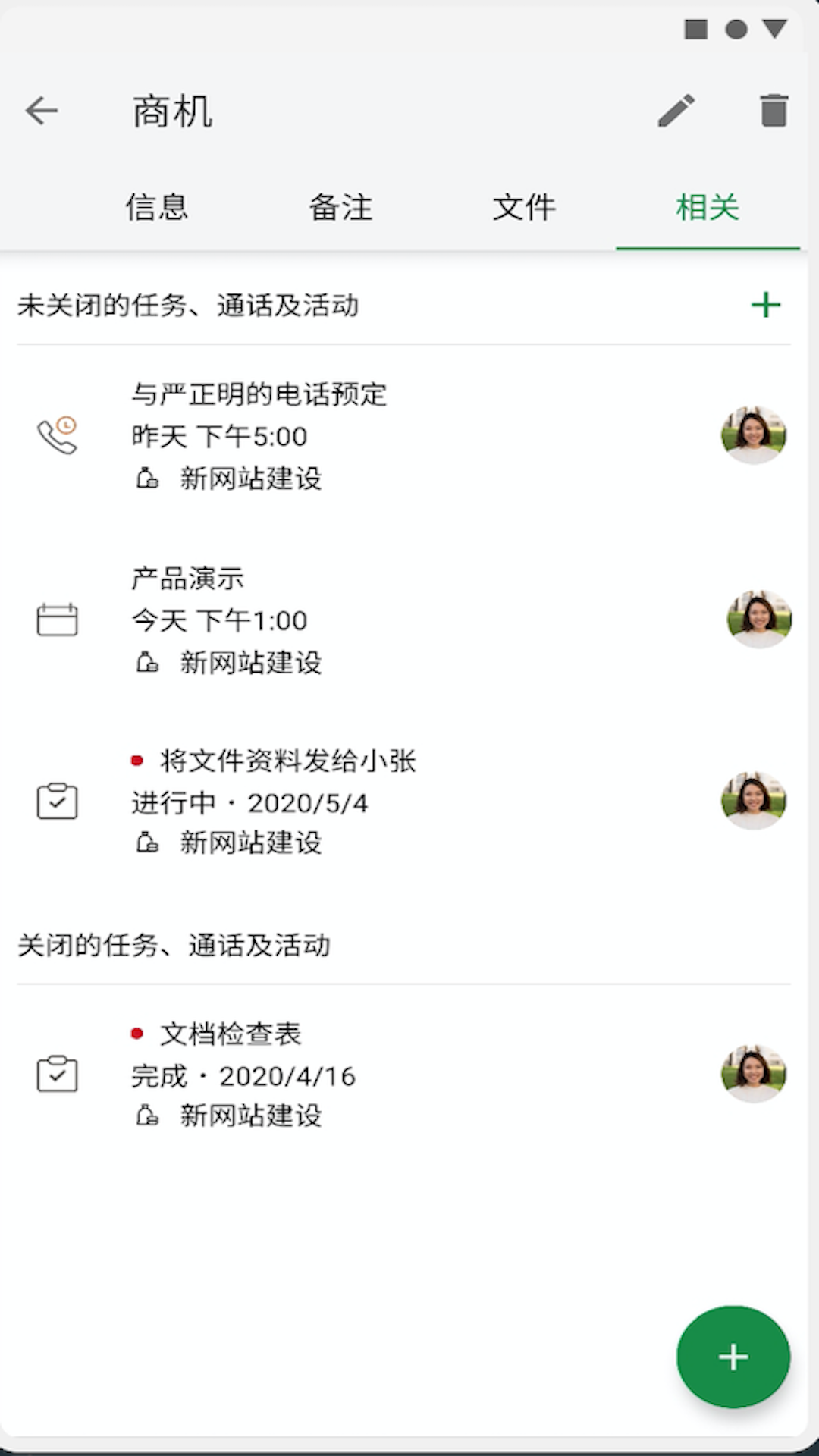Tap the red priority dot on 文档检查表
Viewport: 819px width, 1456px height.
tap(137, 1032)
